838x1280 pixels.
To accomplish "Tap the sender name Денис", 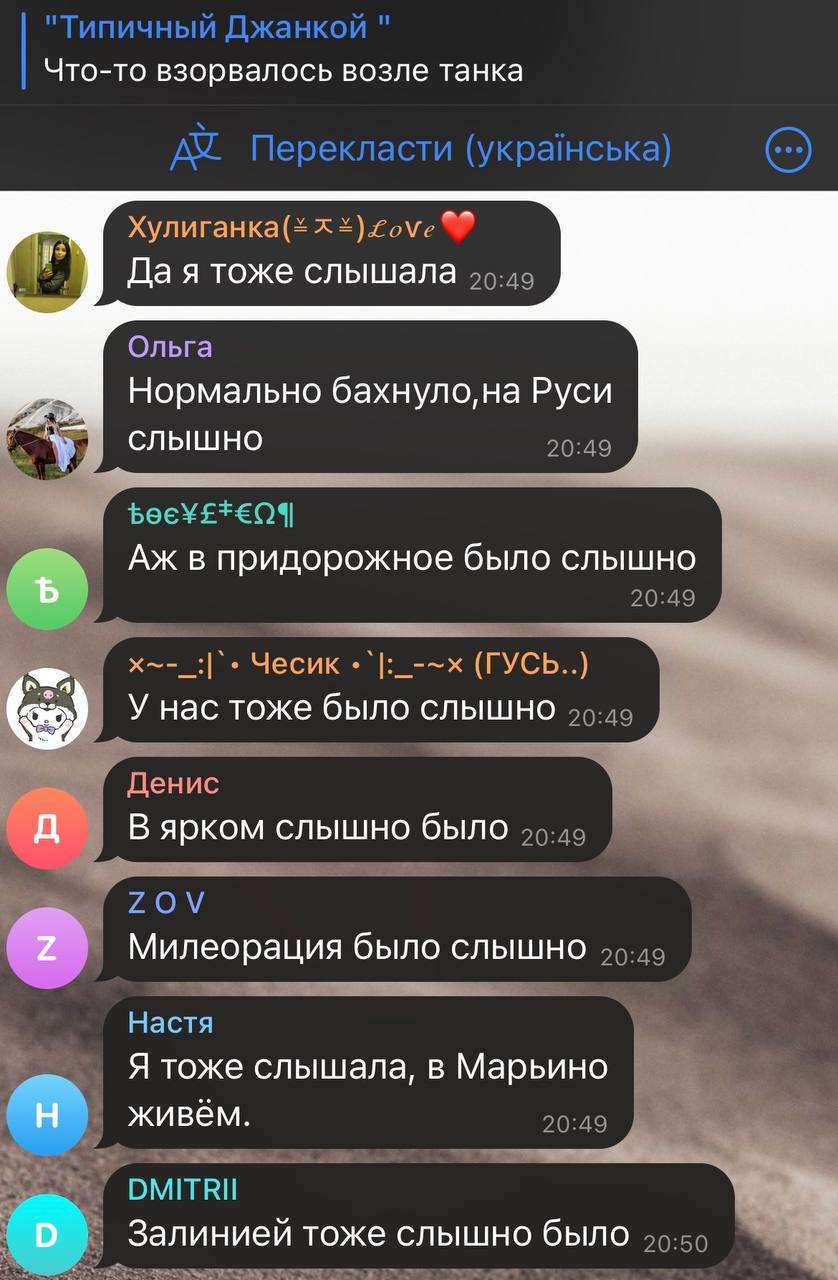I will (173, 783).
